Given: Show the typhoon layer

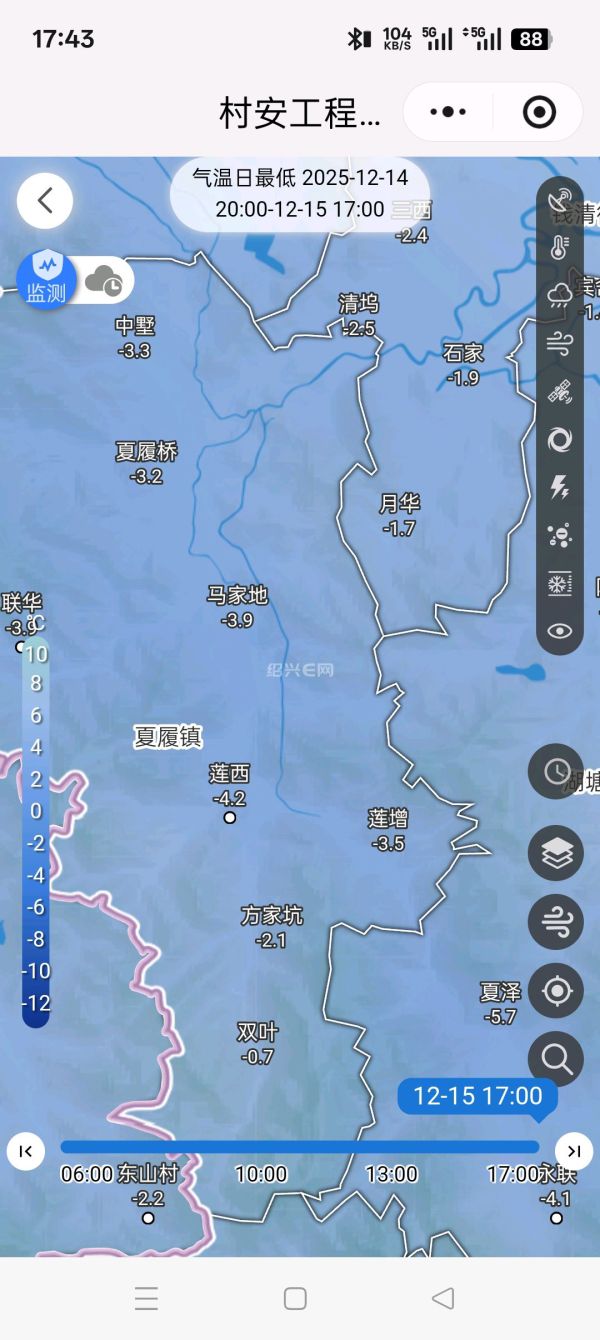Looking at the screenshot, I should click(560, 439).
